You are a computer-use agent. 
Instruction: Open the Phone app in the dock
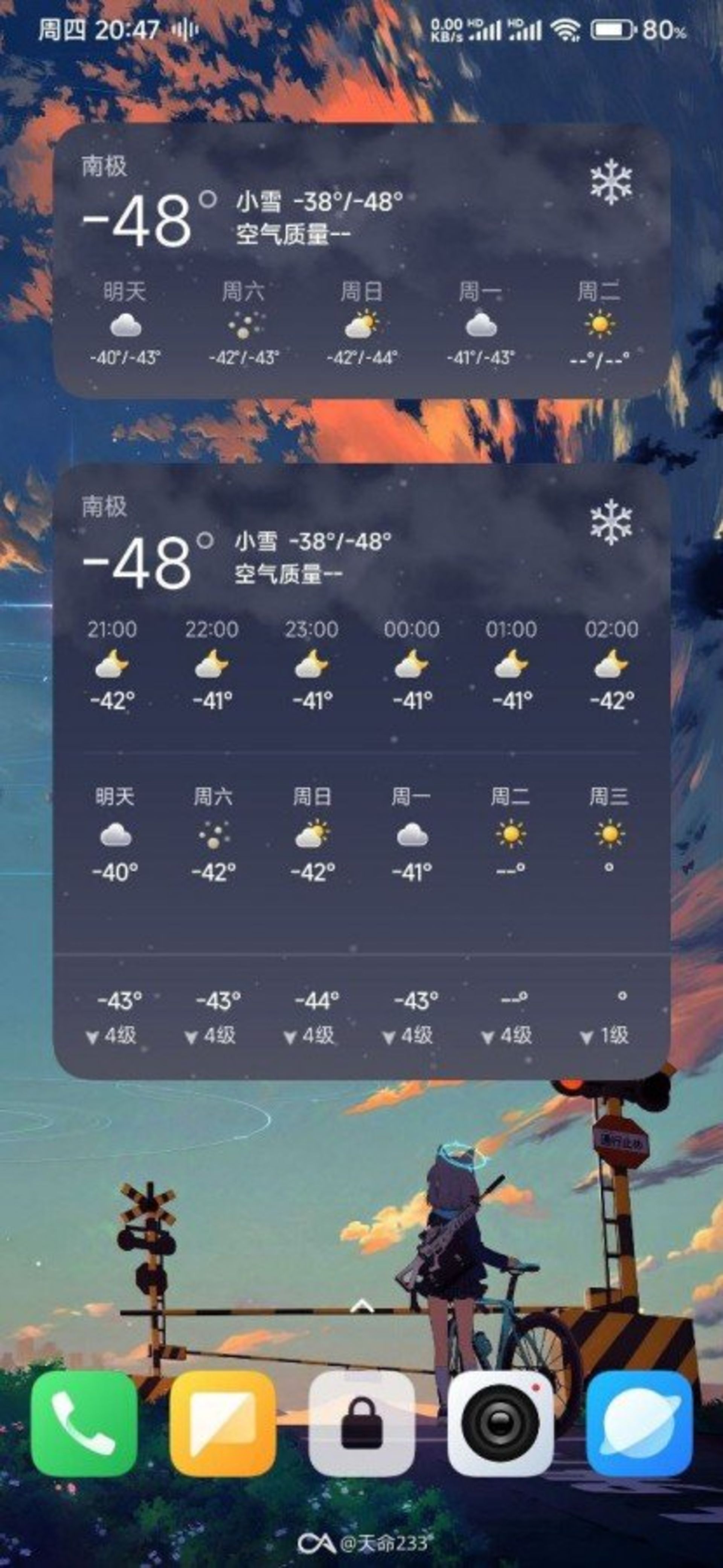tap(83, 1424)
